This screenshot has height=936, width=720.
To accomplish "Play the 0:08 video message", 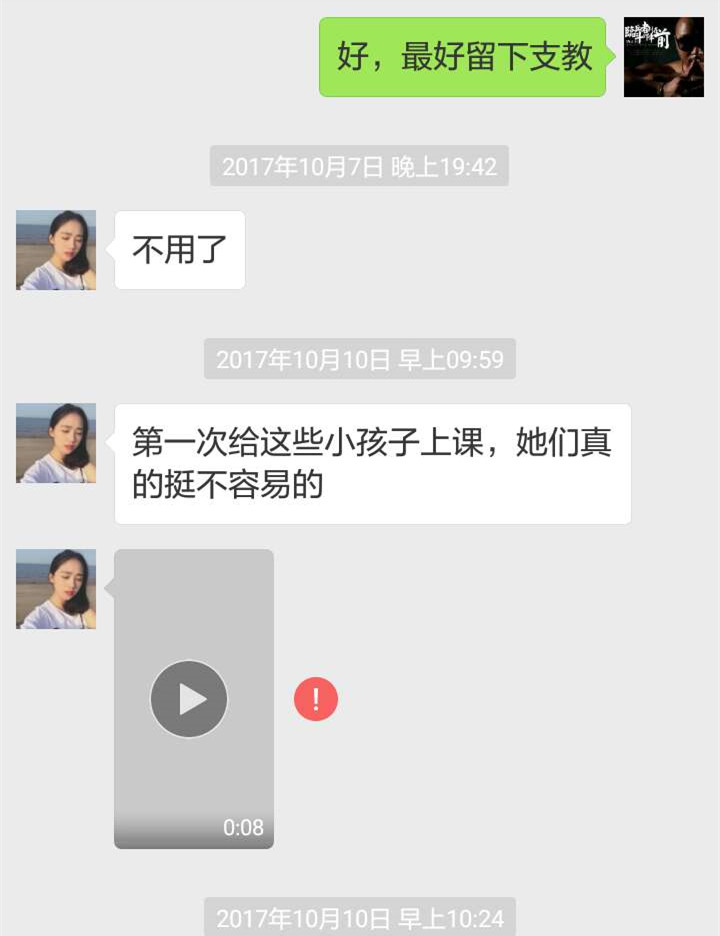I will [x=189, y=699].
